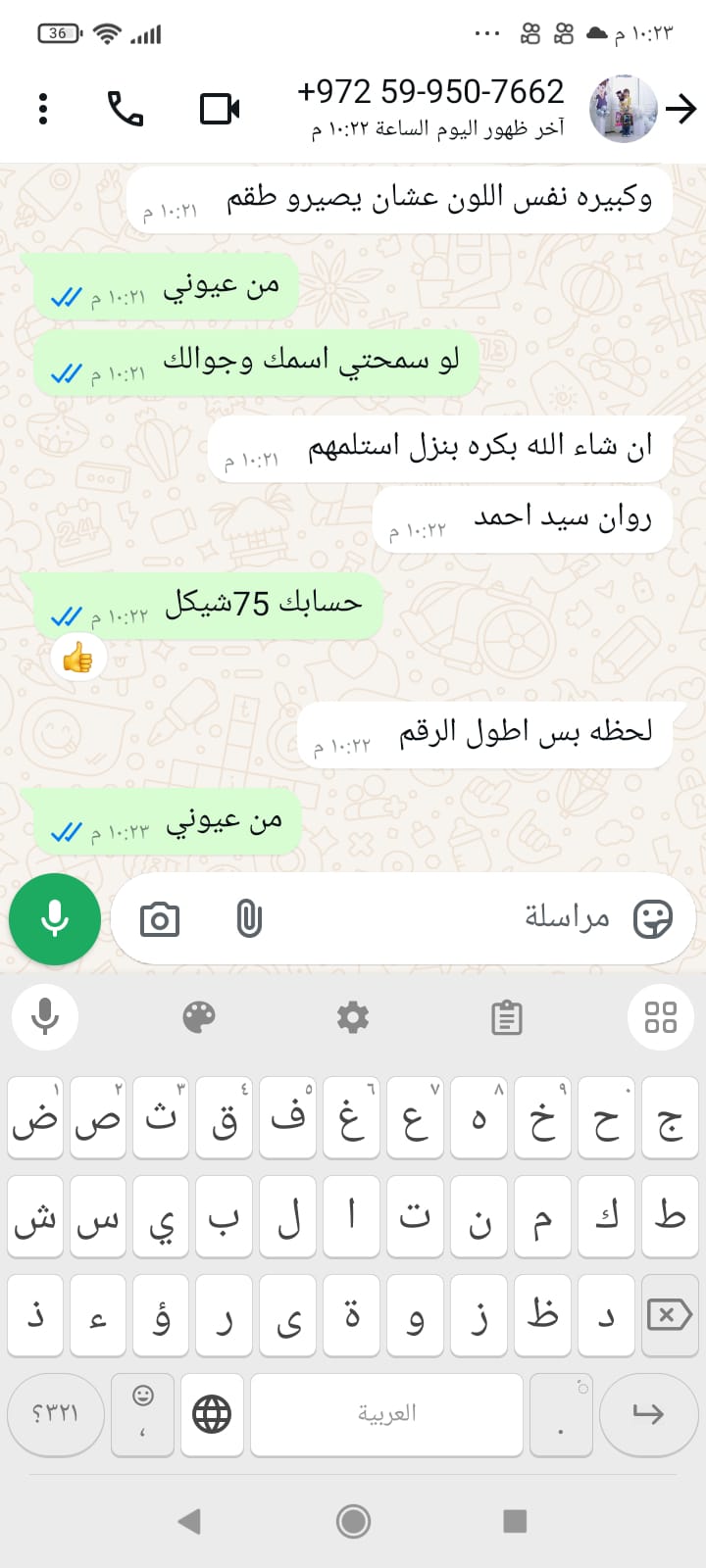This screenshot has height=1568, width=706.
Task: Attach a file with the paperclip icon
Action: [249, 919]
